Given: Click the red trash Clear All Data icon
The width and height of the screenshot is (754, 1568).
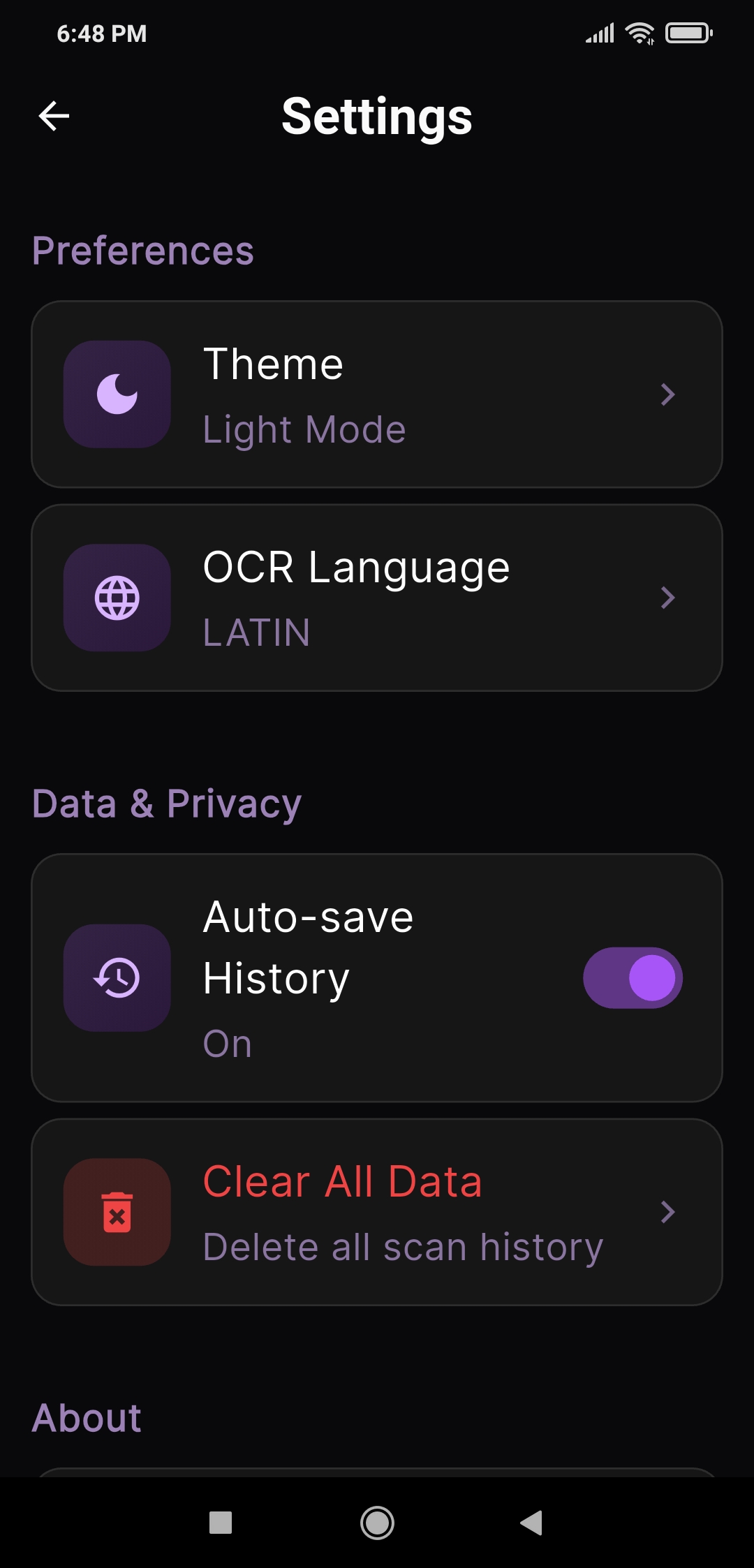Looking at the screenshot, I should pos(117,1213).
